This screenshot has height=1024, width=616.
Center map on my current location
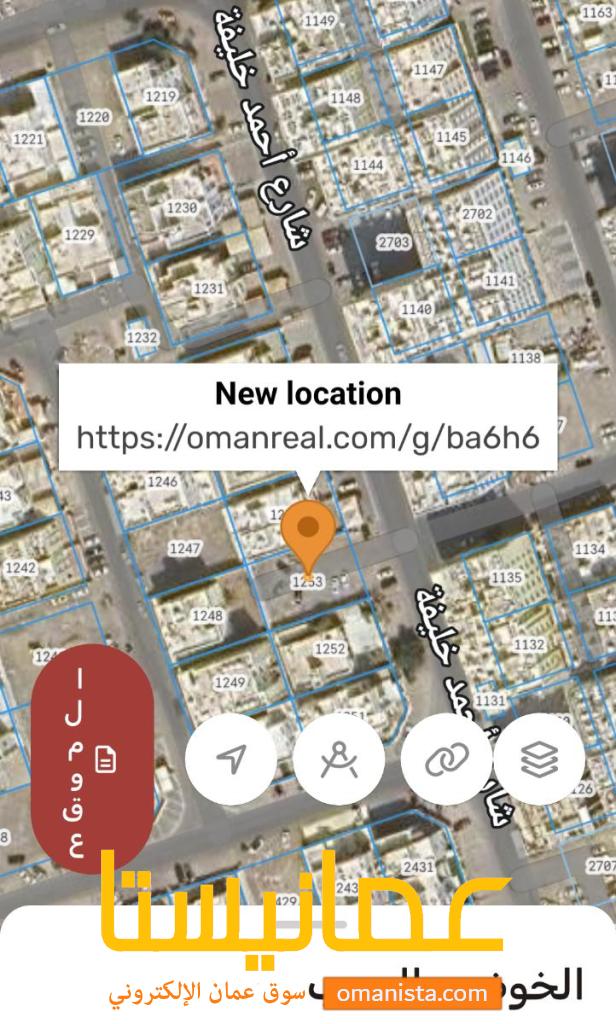click(231, 759)
